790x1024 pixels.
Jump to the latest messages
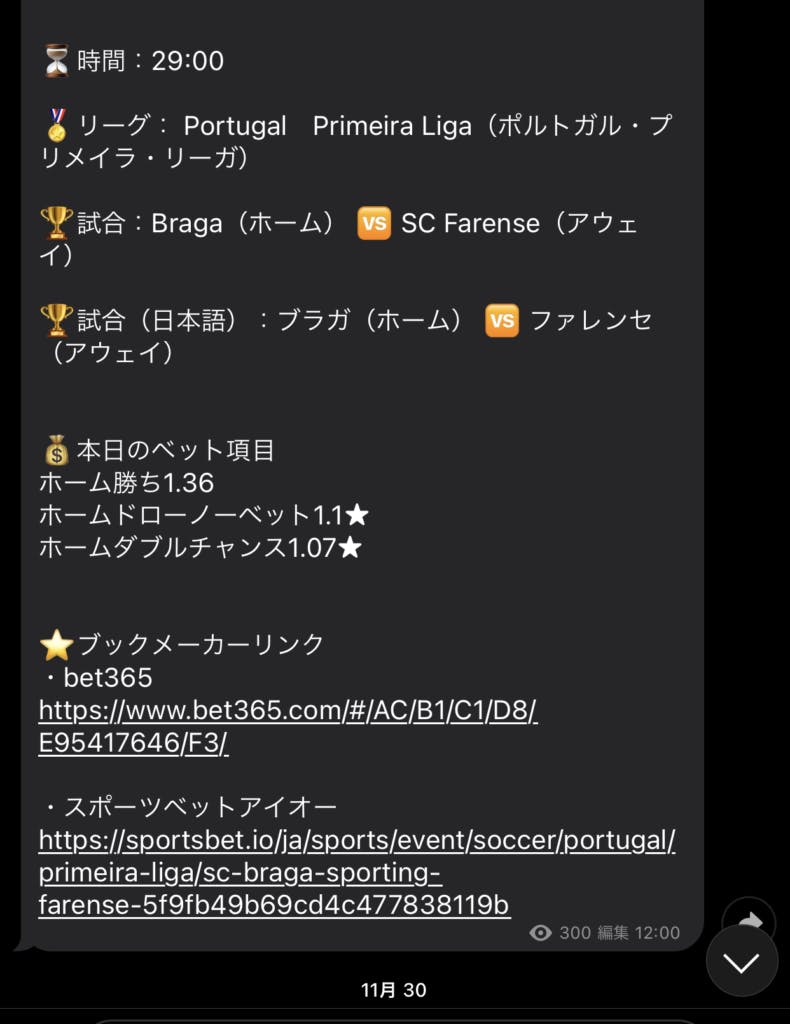point(742,962)
